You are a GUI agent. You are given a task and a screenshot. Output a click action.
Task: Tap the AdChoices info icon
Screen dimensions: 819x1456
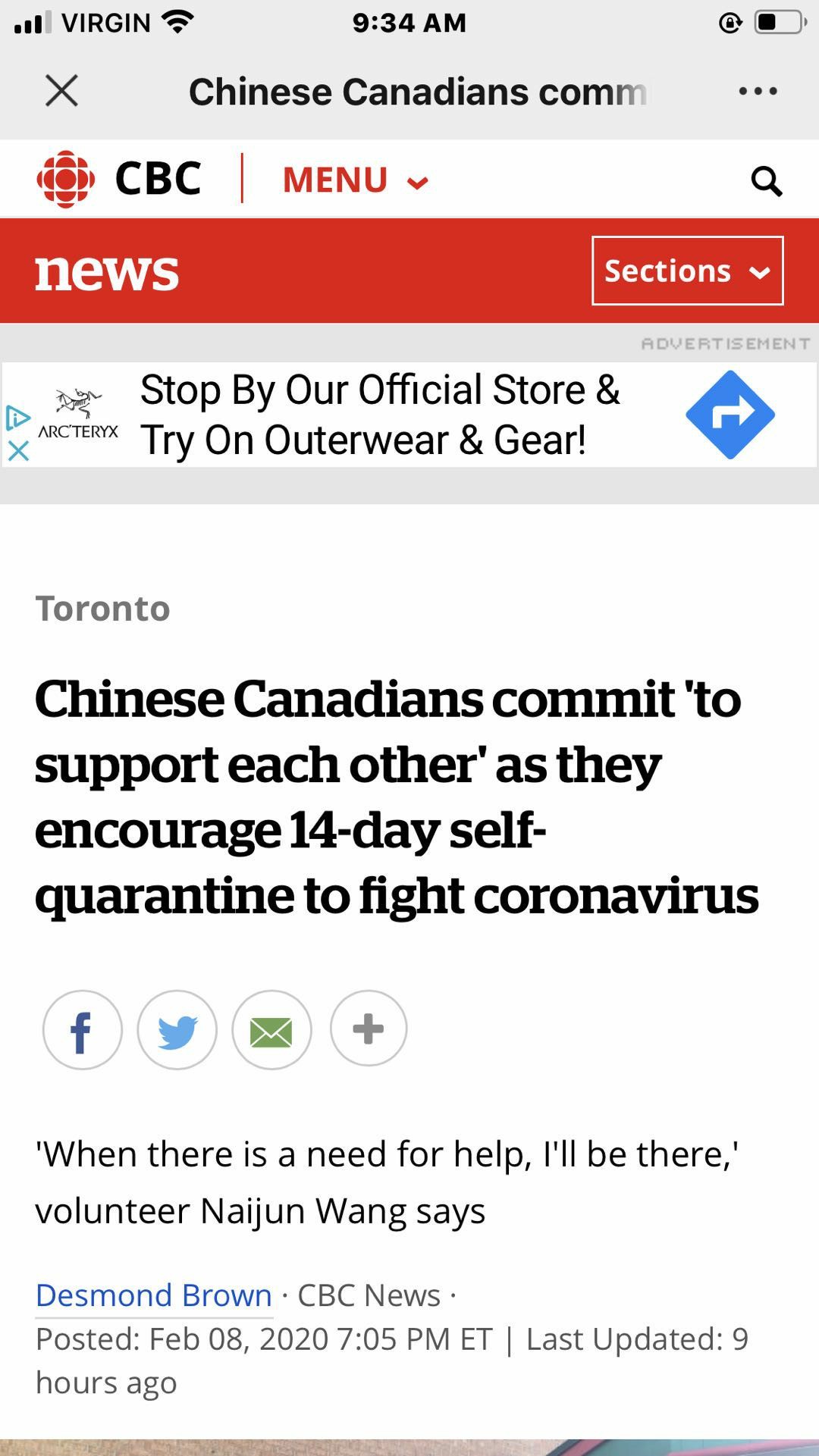point(17,418)
